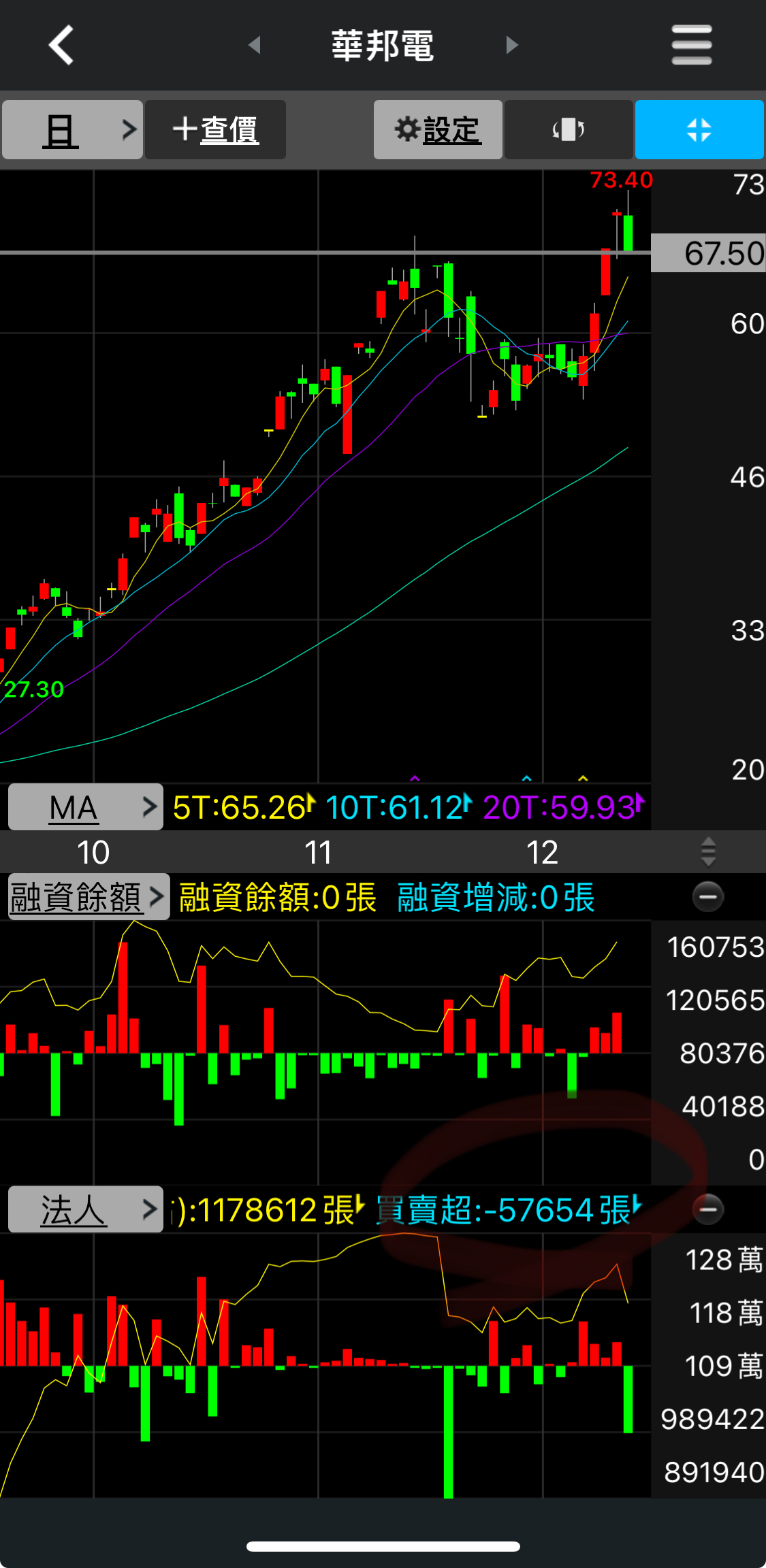Tap the blue collapse fullscreen button
766x1568 pixels.
[699, 129]
